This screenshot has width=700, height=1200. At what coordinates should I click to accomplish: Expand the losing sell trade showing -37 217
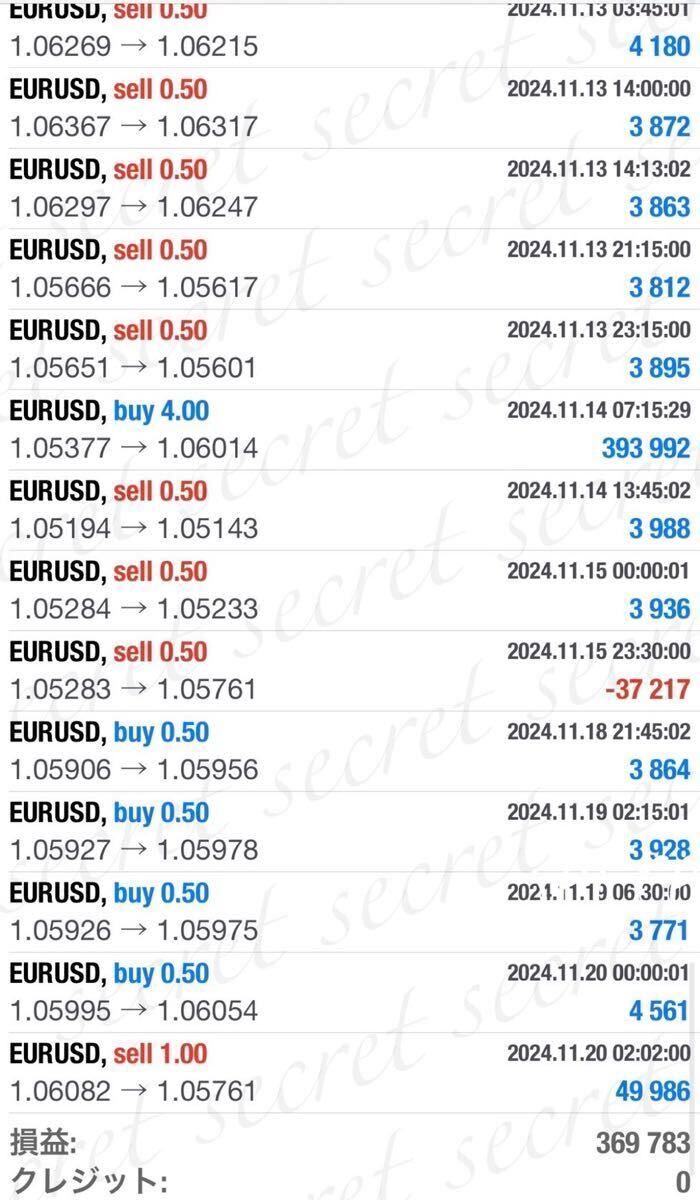coord(350,671)
